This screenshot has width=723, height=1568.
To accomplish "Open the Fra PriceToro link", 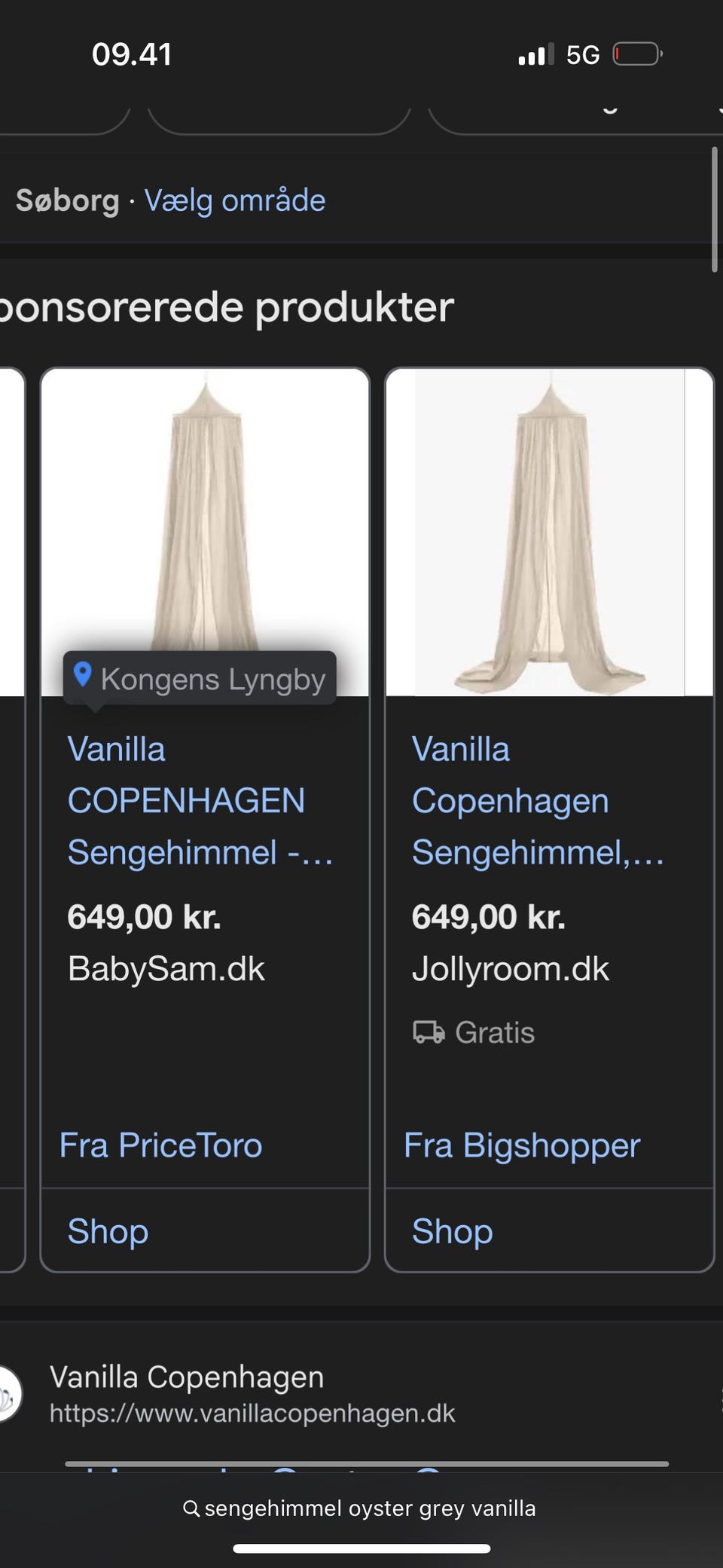I will click(x=160, y=1145).
